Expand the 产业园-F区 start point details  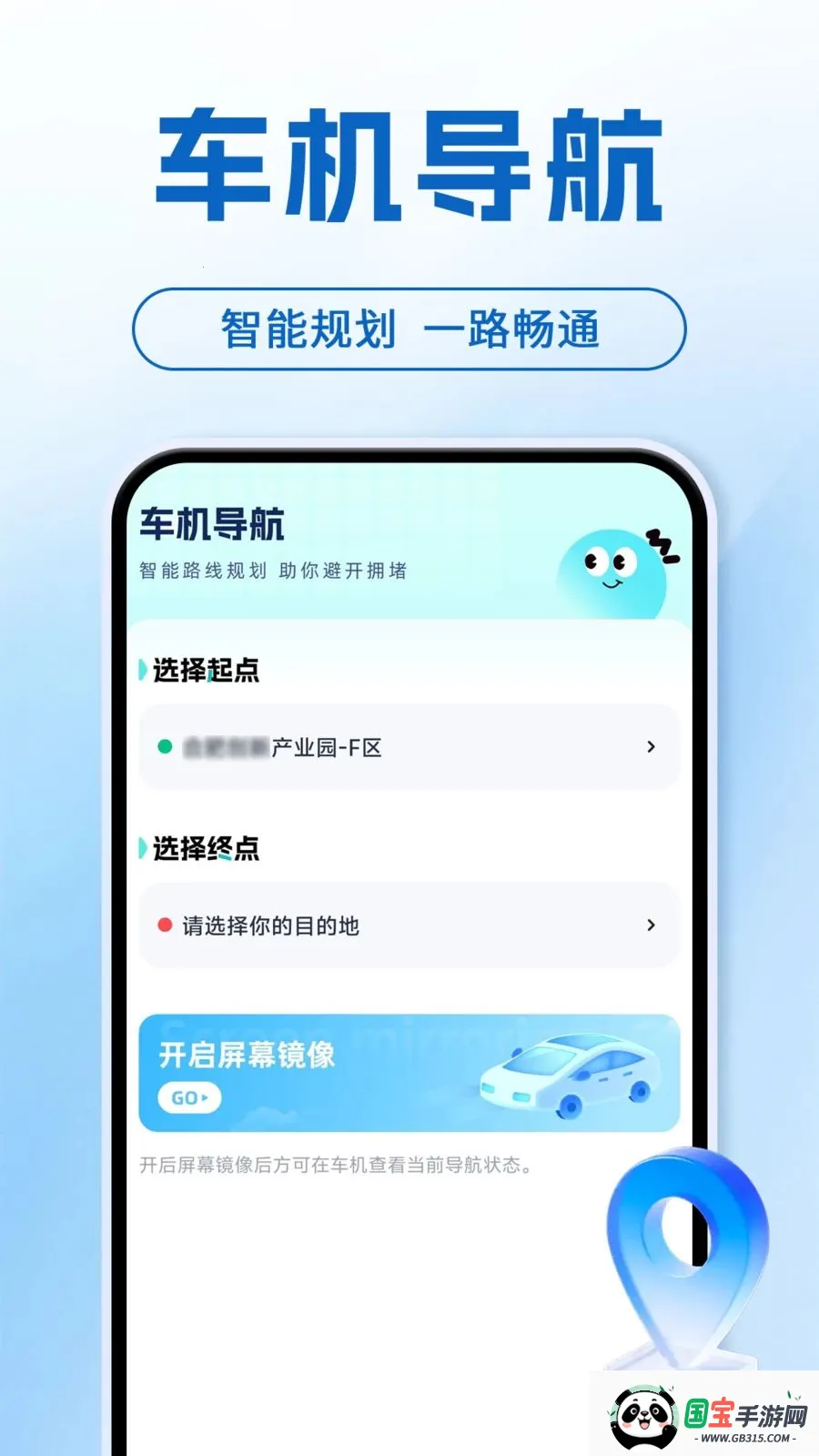tap(650, 746)
